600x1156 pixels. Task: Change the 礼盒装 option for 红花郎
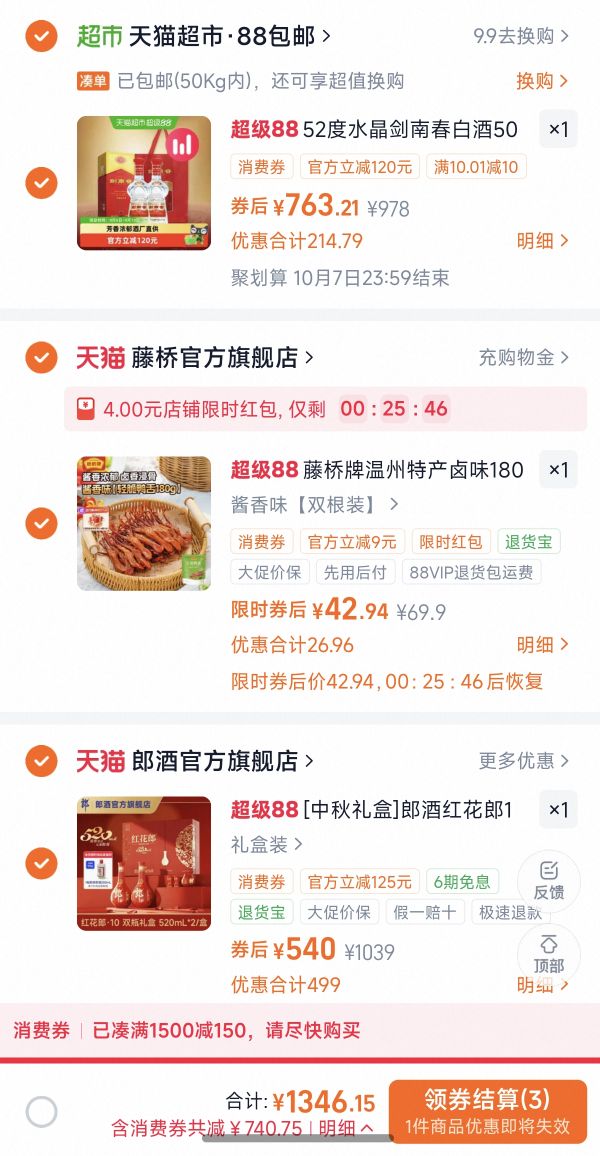click(x=267, y=845)
